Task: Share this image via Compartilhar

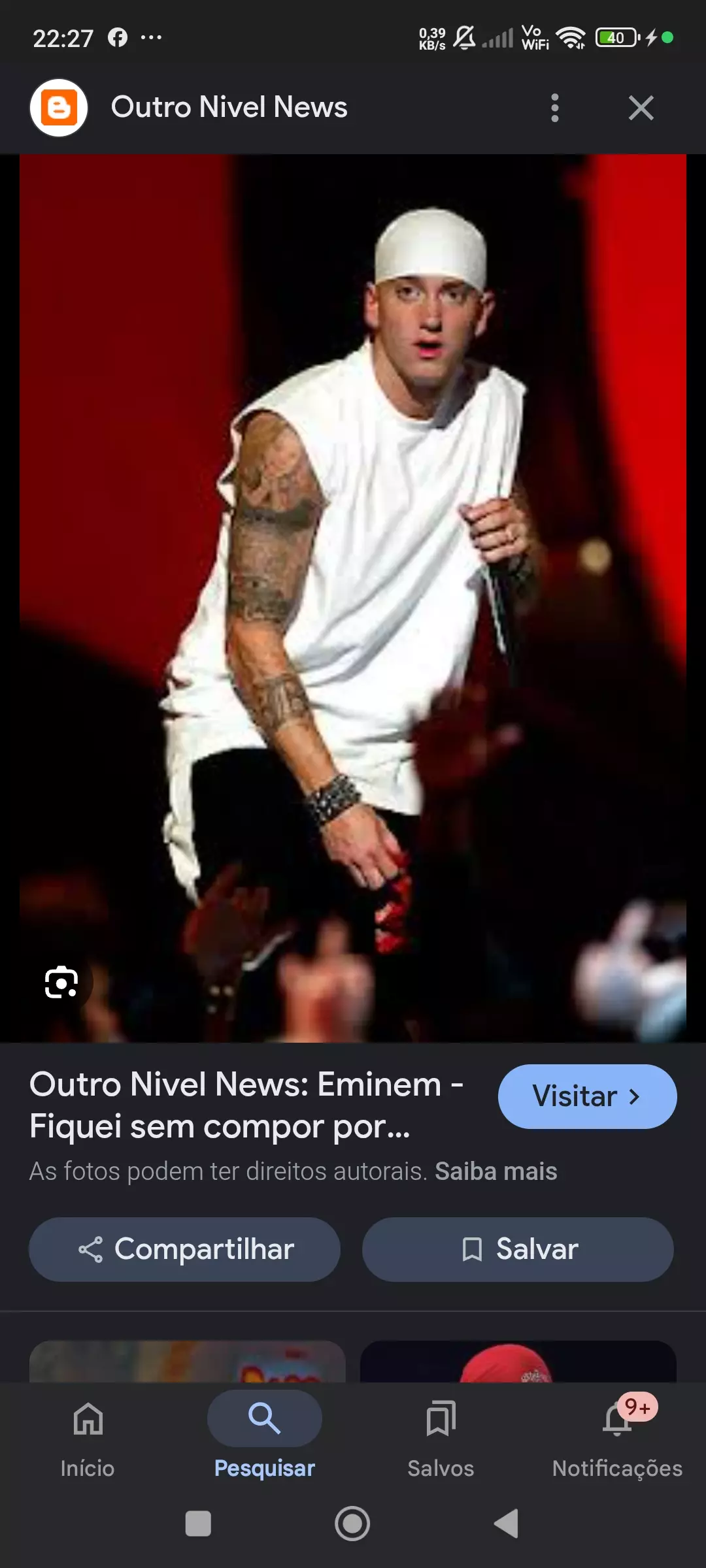Action: pyautogui.click(x=185, y=1249)
